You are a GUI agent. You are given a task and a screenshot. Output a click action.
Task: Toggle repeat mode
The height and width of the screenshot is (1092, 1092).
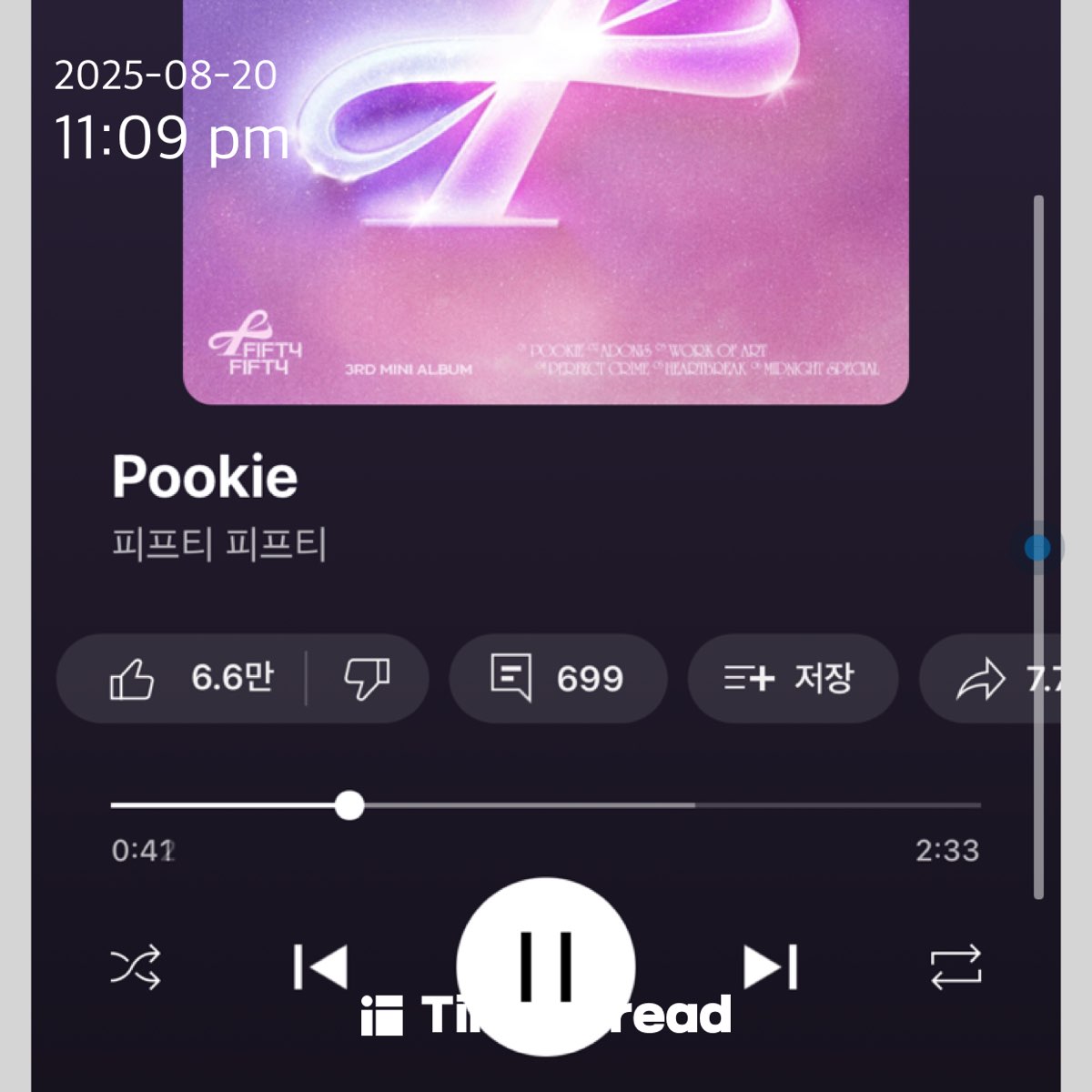tap(955, 966)
